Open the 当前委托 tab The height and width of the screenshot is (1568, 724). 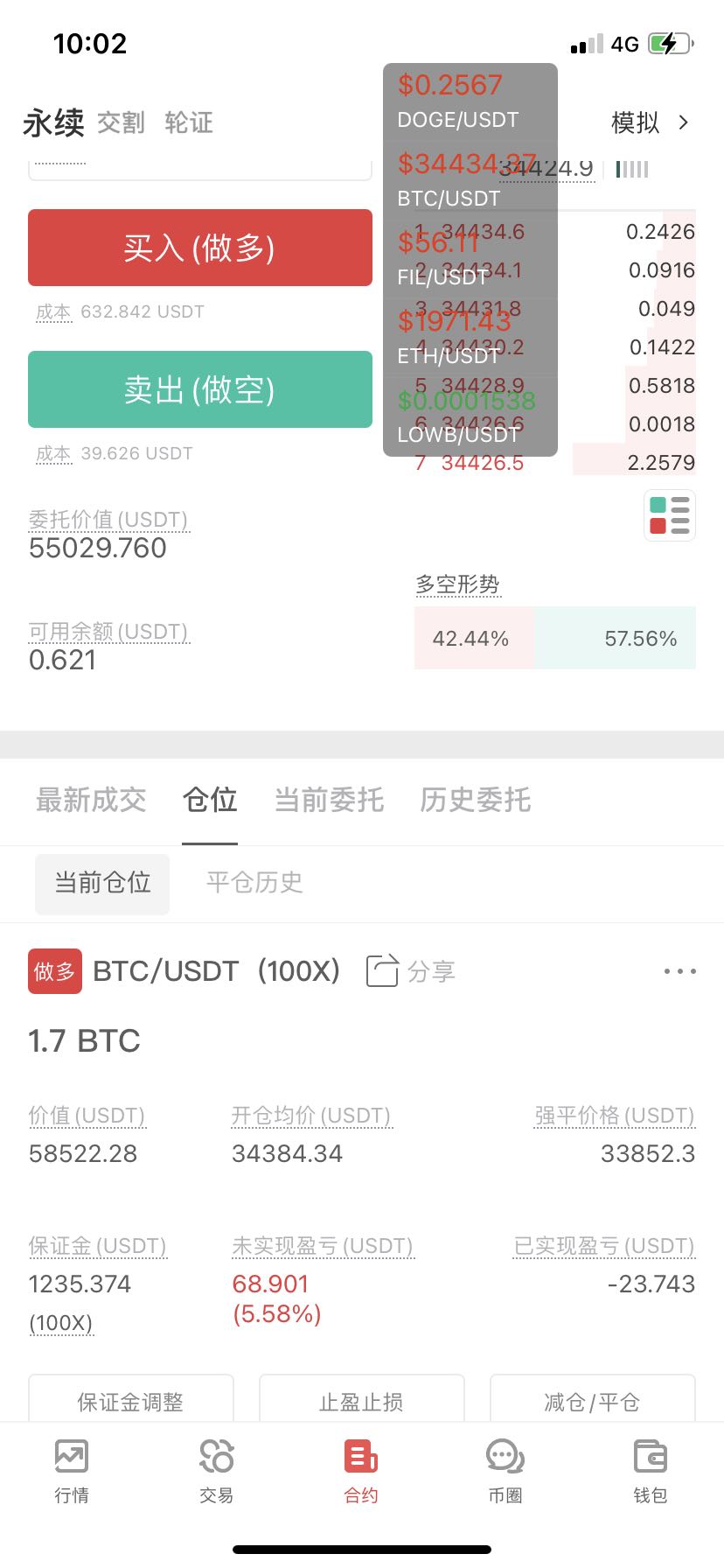[329, 800]
